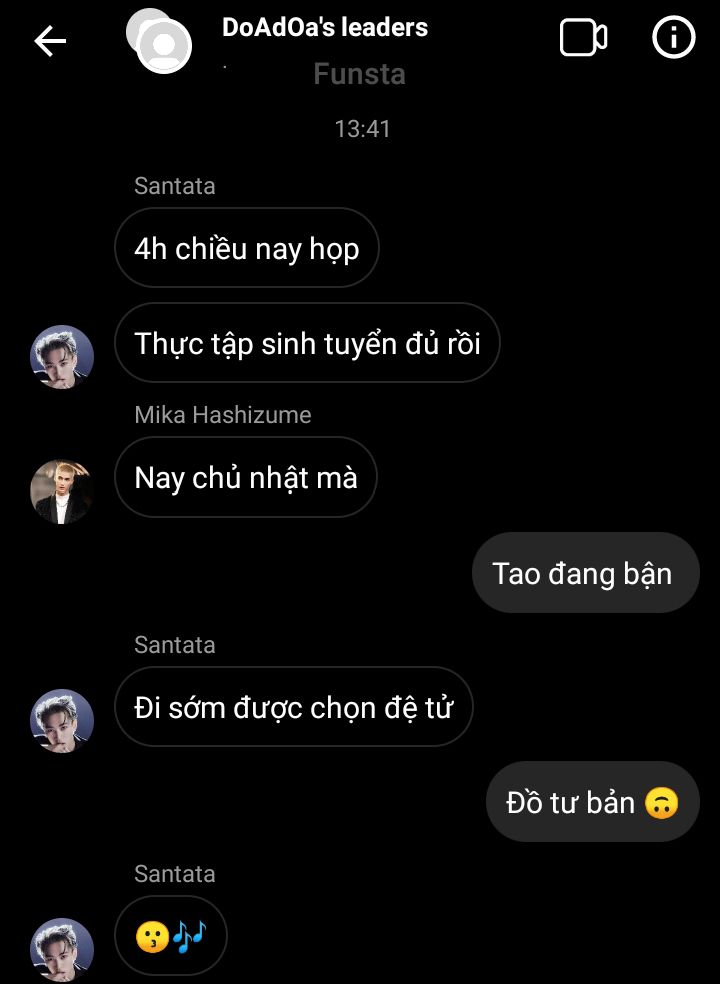
Task: Open the conversation info page
Action: tap(673, 39)
